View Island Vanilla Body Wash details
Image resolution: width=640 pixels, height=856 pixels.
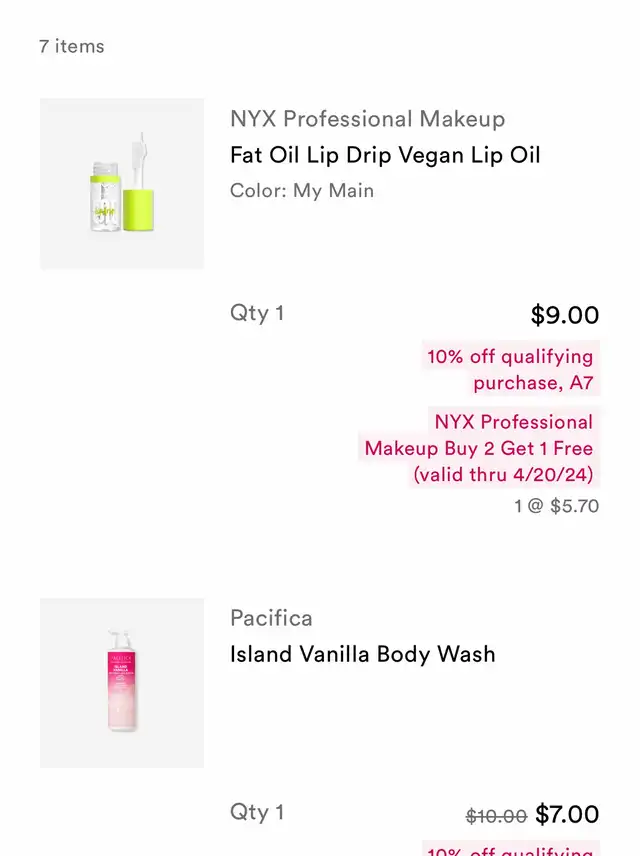click(x=362, y=654)
